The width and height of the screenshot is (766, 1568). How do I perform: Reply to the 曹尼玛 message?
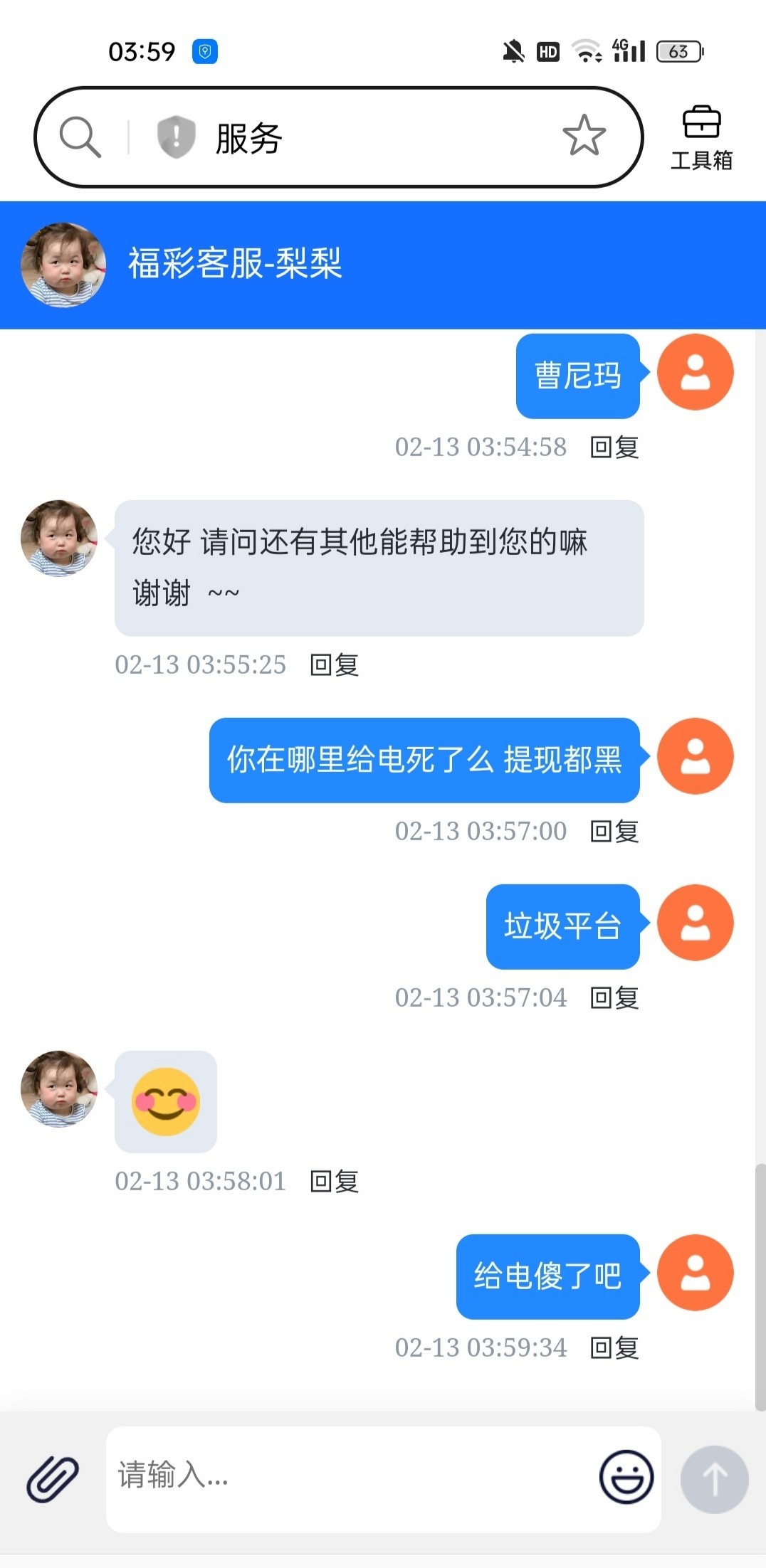tap(614, 447)
